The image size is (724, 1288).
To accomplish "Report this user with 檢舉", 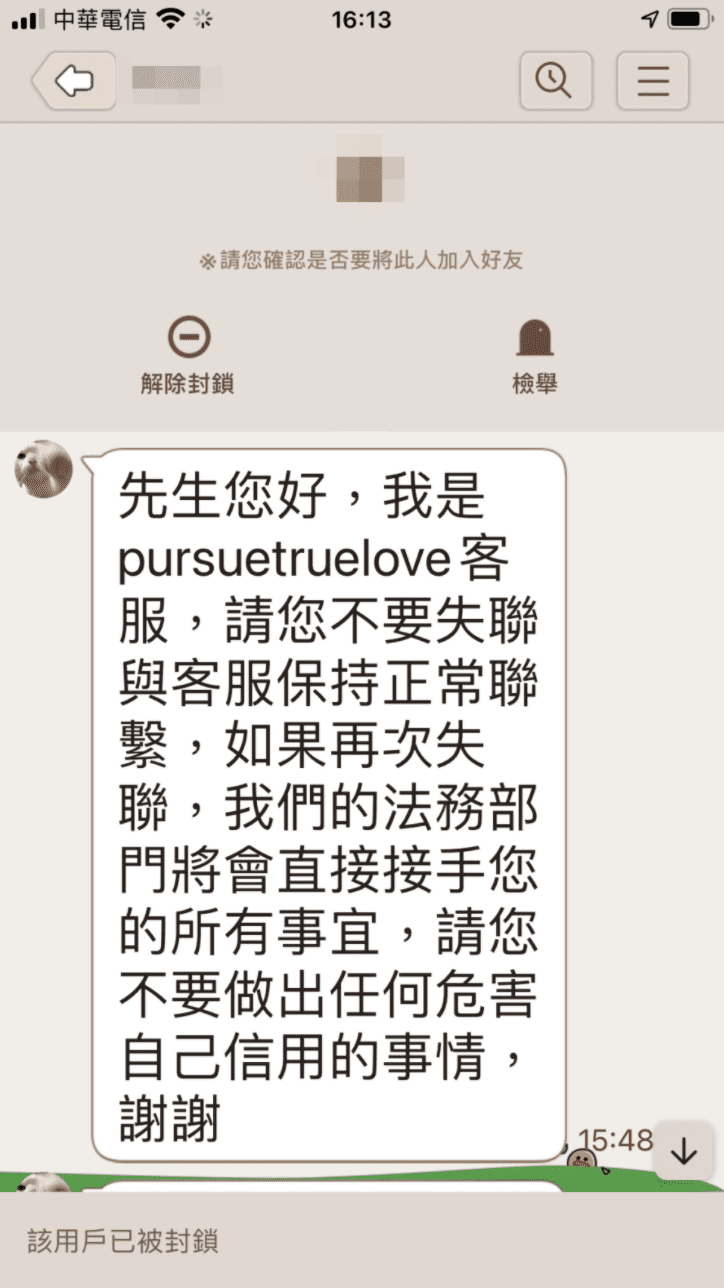I will click(x=534, y=354).
